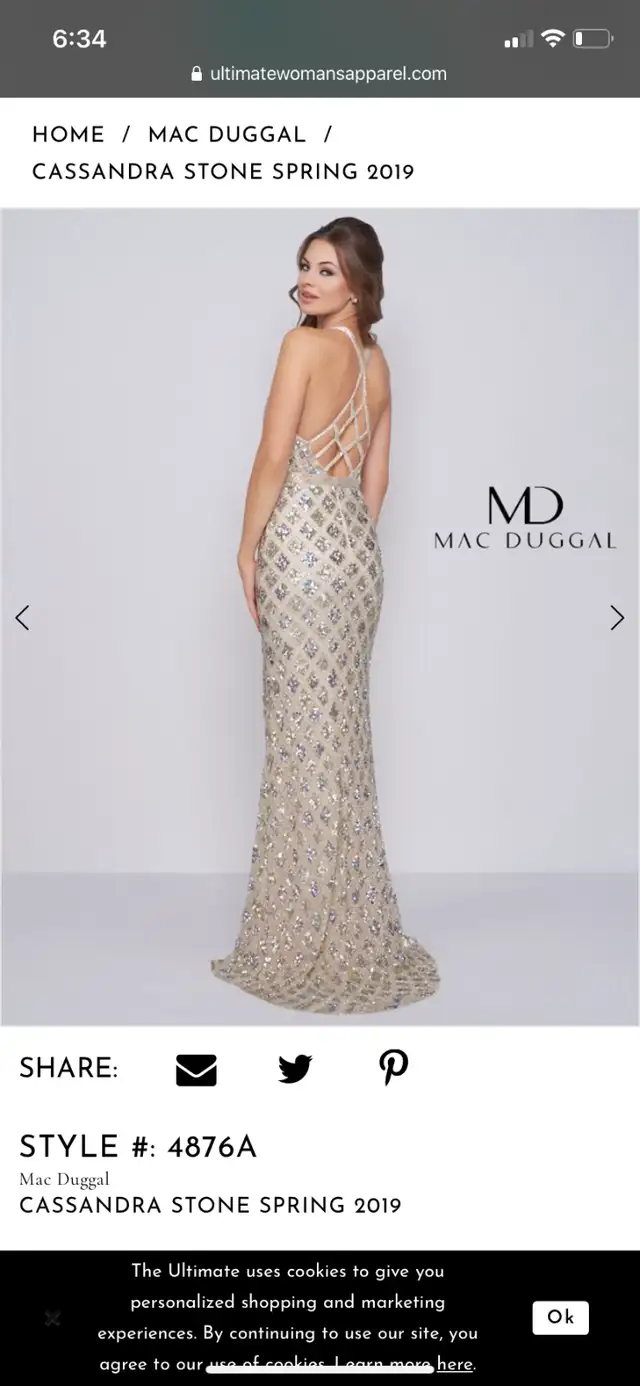Show the next dress photo

617,618
